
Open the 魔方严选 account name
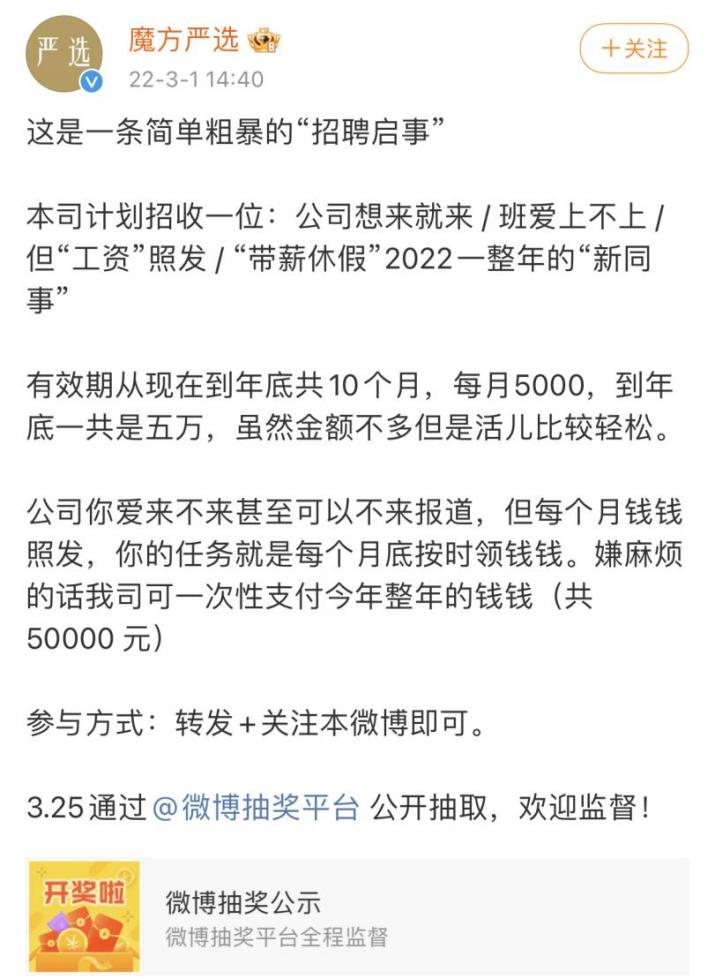click(184, 39)
